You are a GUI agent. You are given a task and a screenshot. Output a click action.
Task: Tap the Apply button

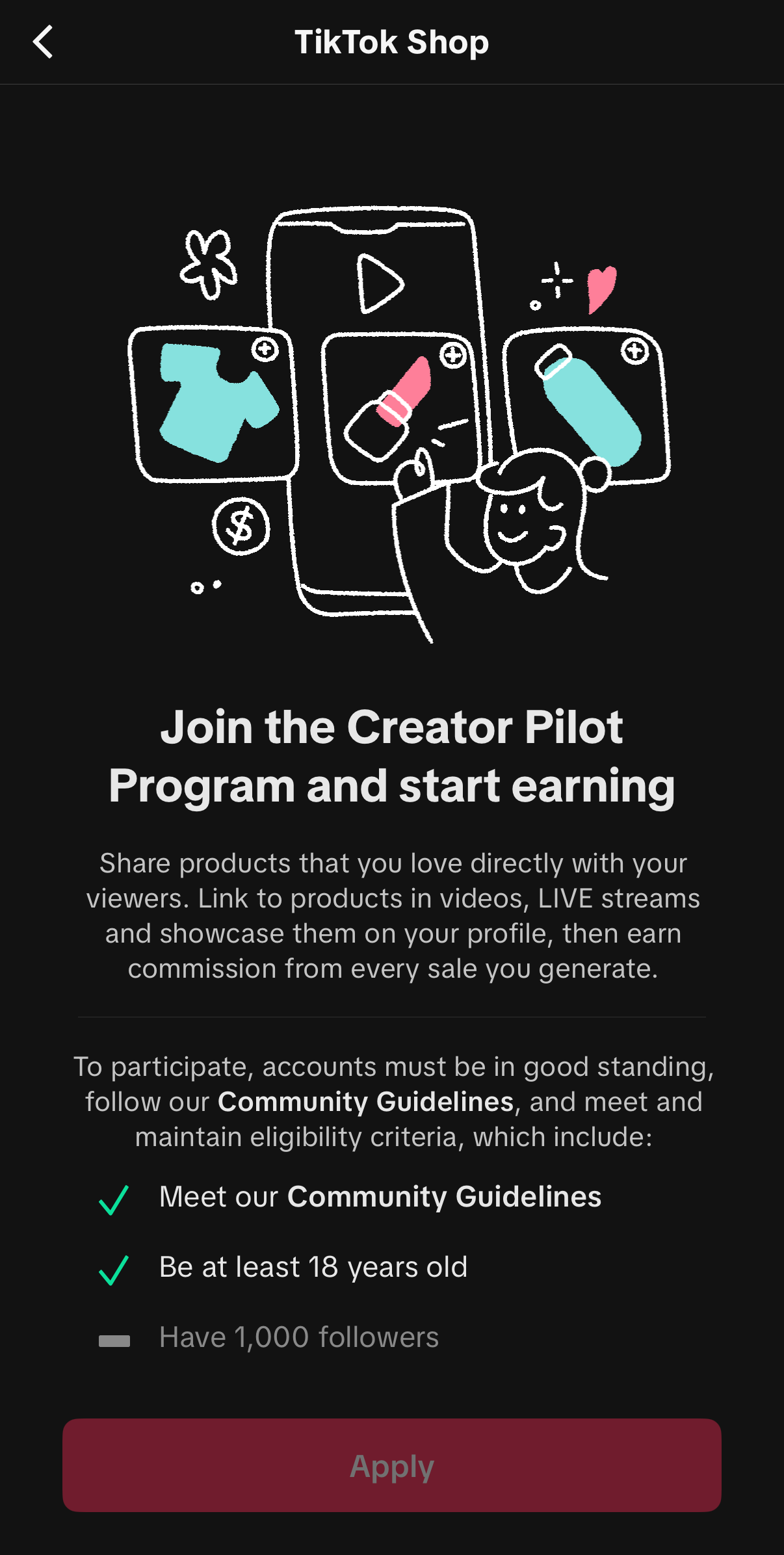coord(391,1465)
